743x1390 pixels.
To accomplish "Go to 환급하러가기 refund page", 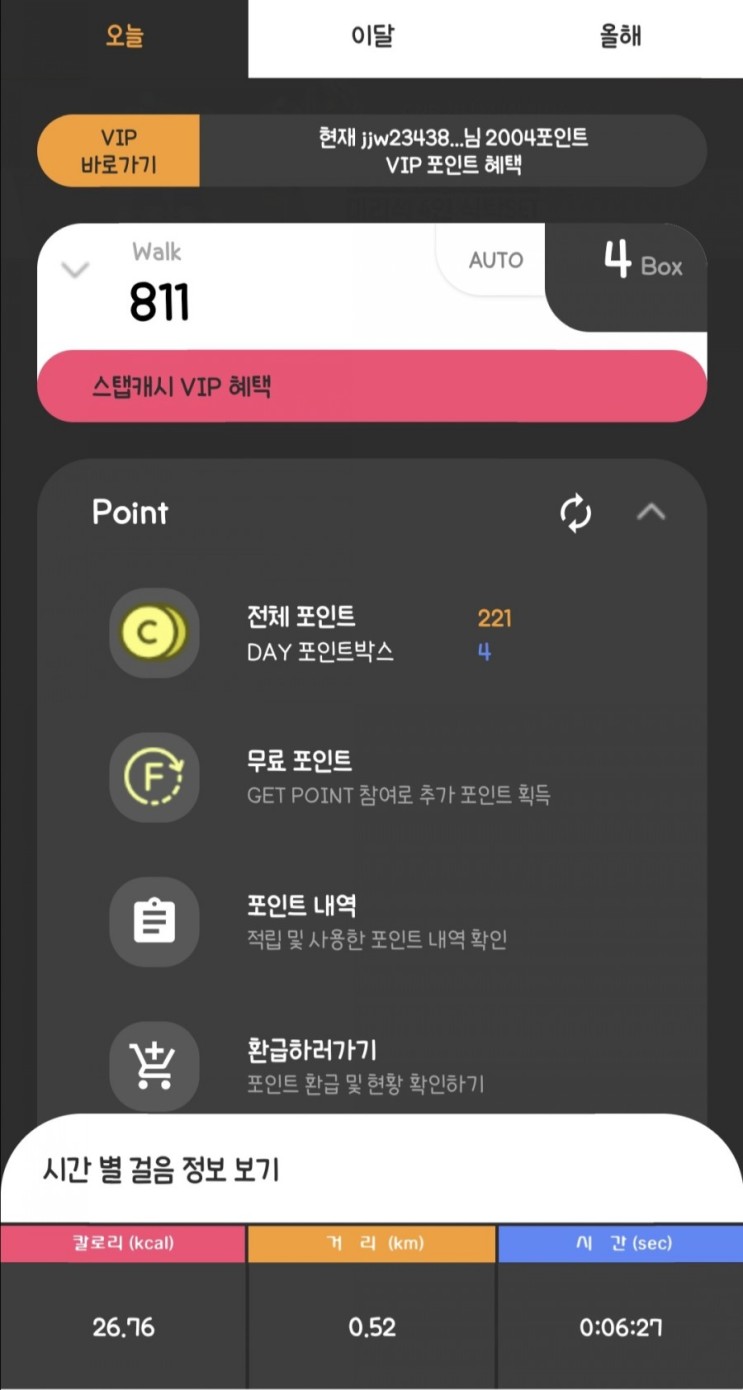I will [x=372, y=1066].
